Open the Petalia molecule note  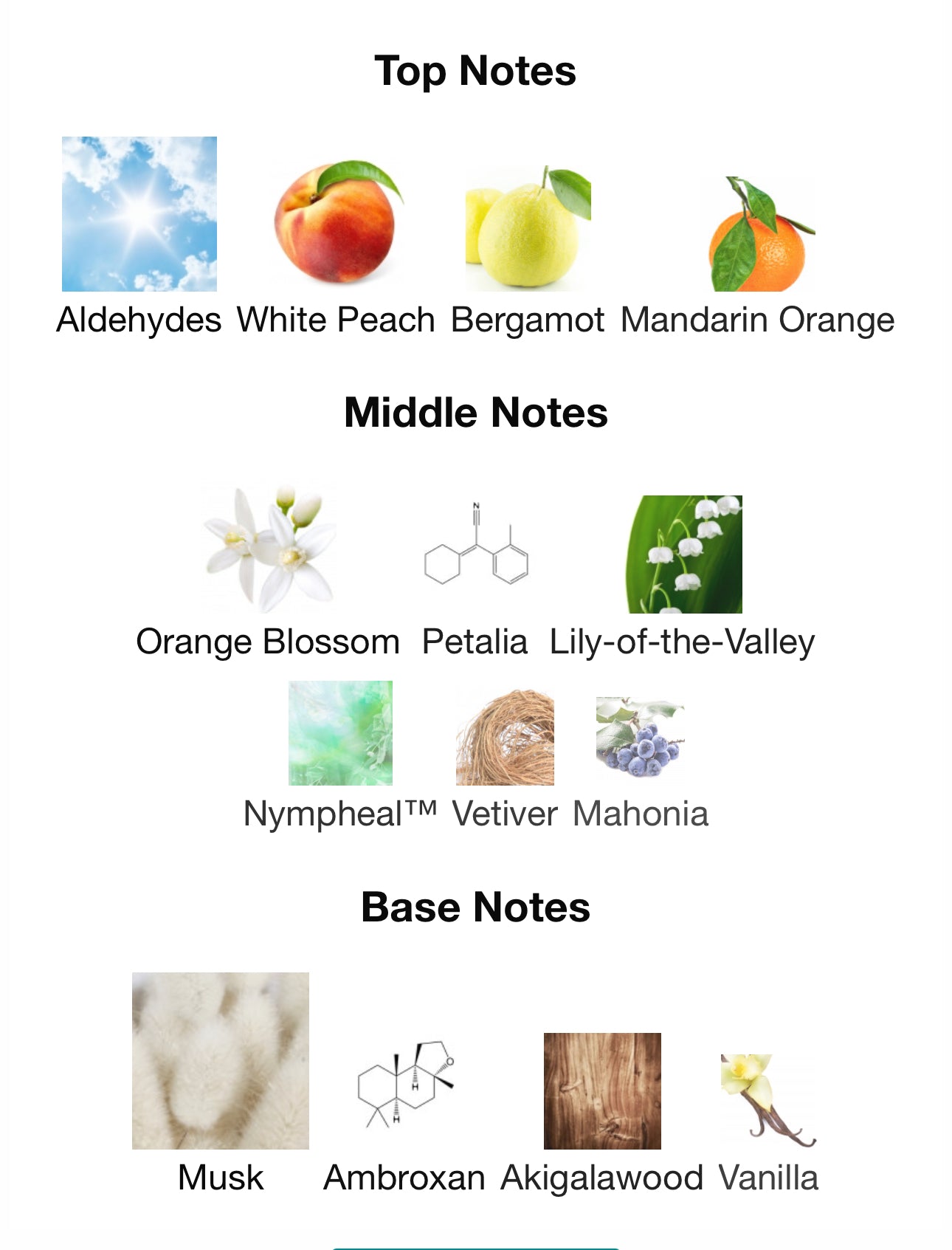pyautogui.click(x=476, y=546)
